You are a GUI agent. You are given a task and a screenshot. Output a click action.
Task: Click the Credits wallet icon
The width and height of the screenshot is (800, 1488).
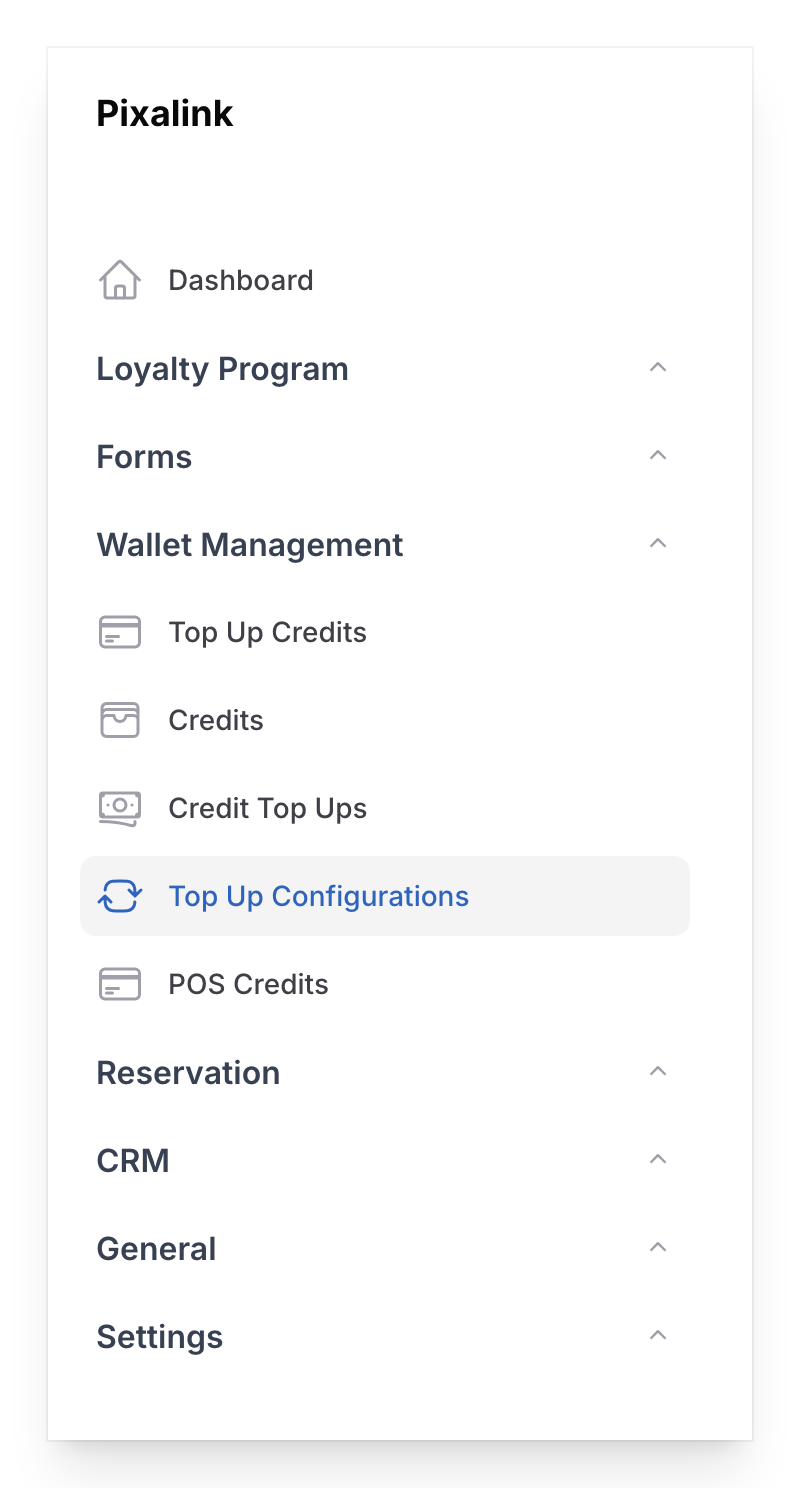[x=119, y=720]
